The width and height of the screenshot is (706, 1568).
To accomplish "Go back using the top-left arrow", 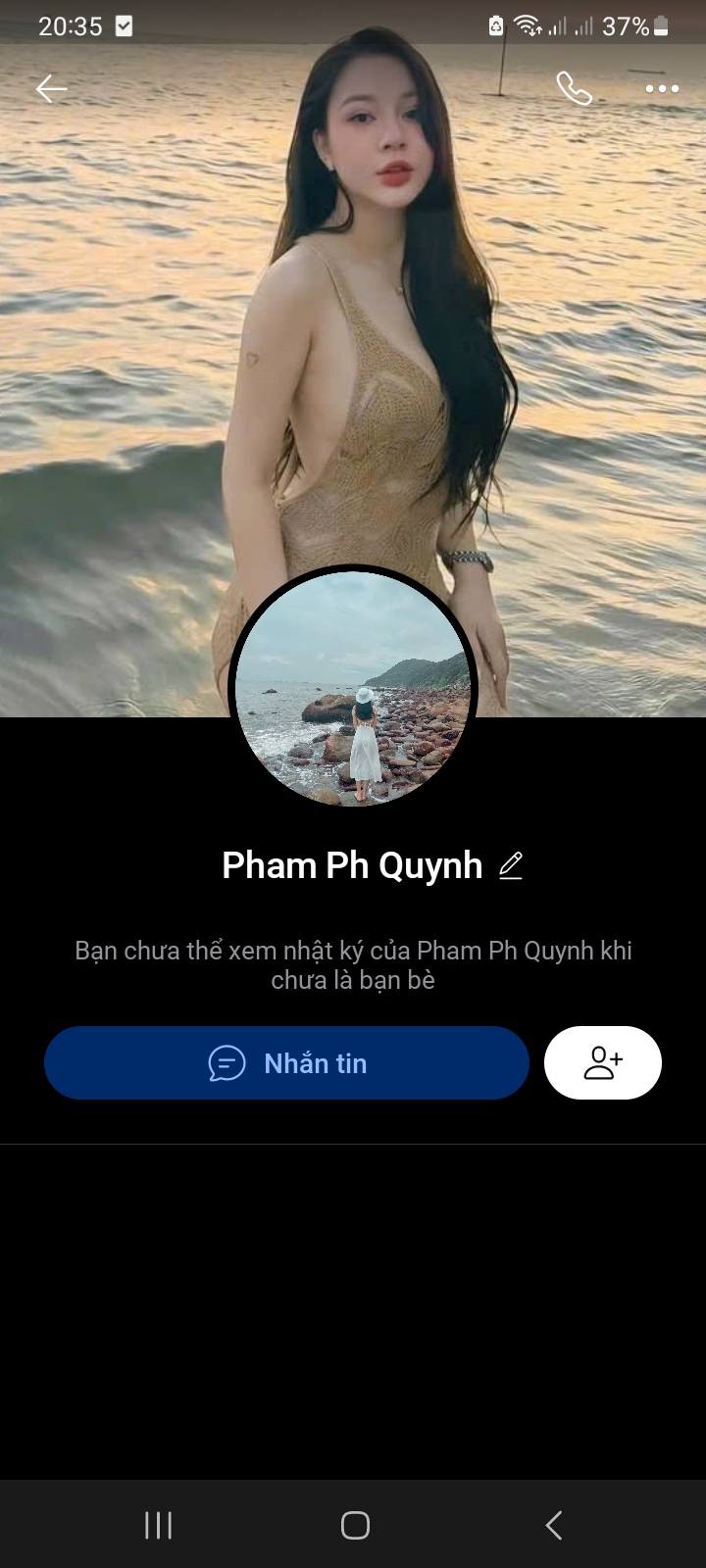I will coord(51,89).
